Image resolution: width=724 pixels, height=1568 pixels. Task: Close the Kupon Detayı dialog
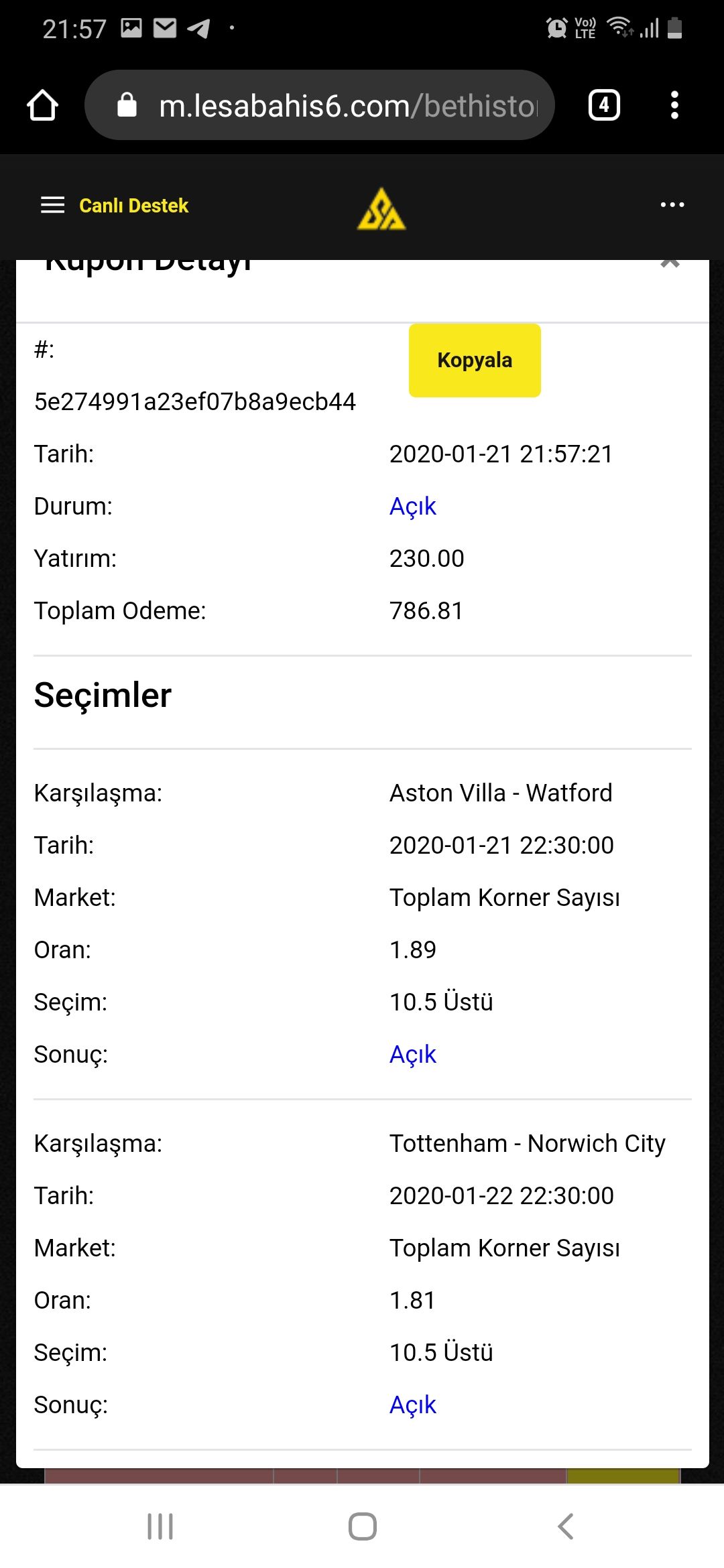(x=670, y=263)
